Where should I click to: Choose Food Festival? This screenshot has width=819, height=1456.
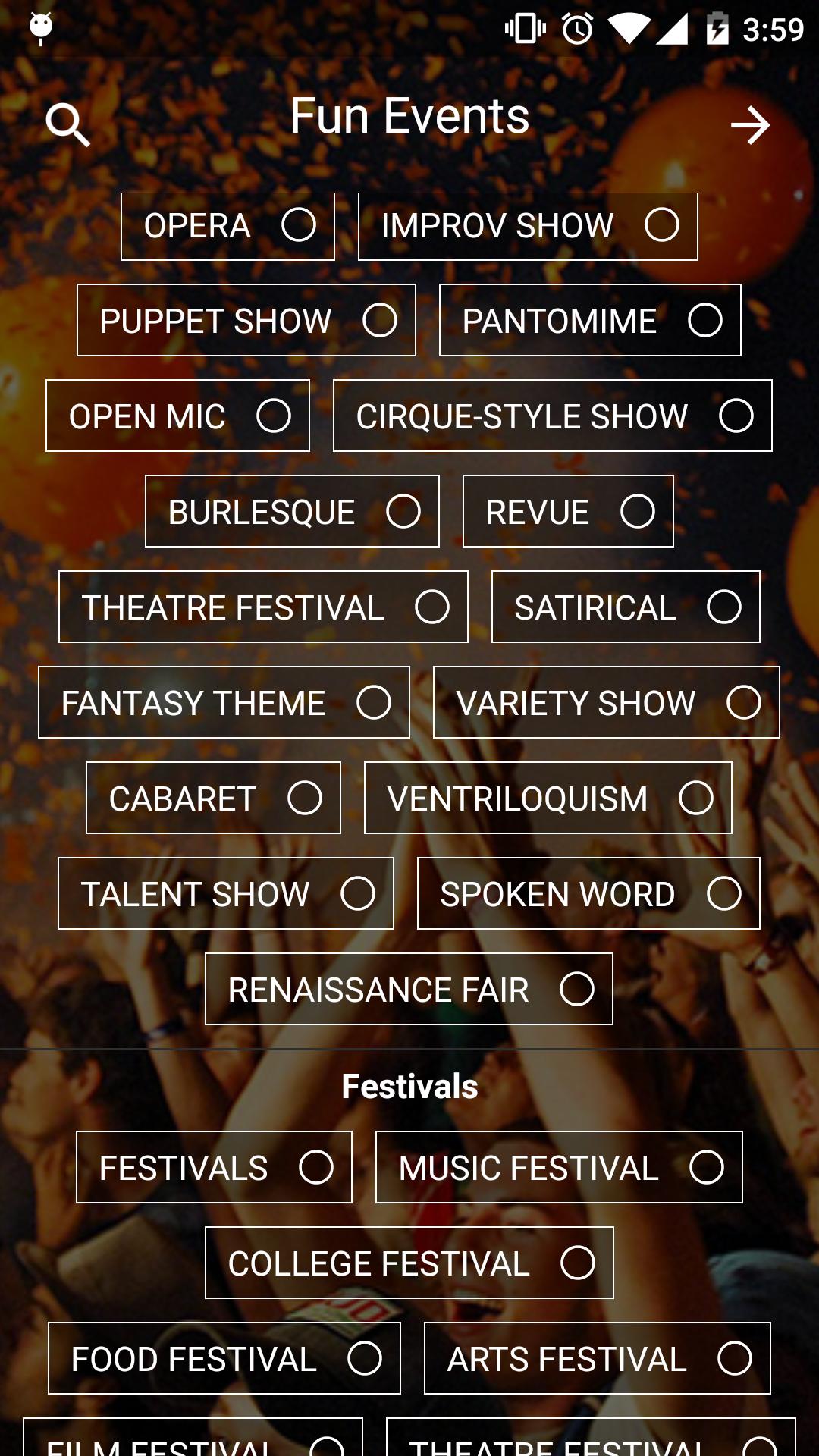[x=224, y=1359]
